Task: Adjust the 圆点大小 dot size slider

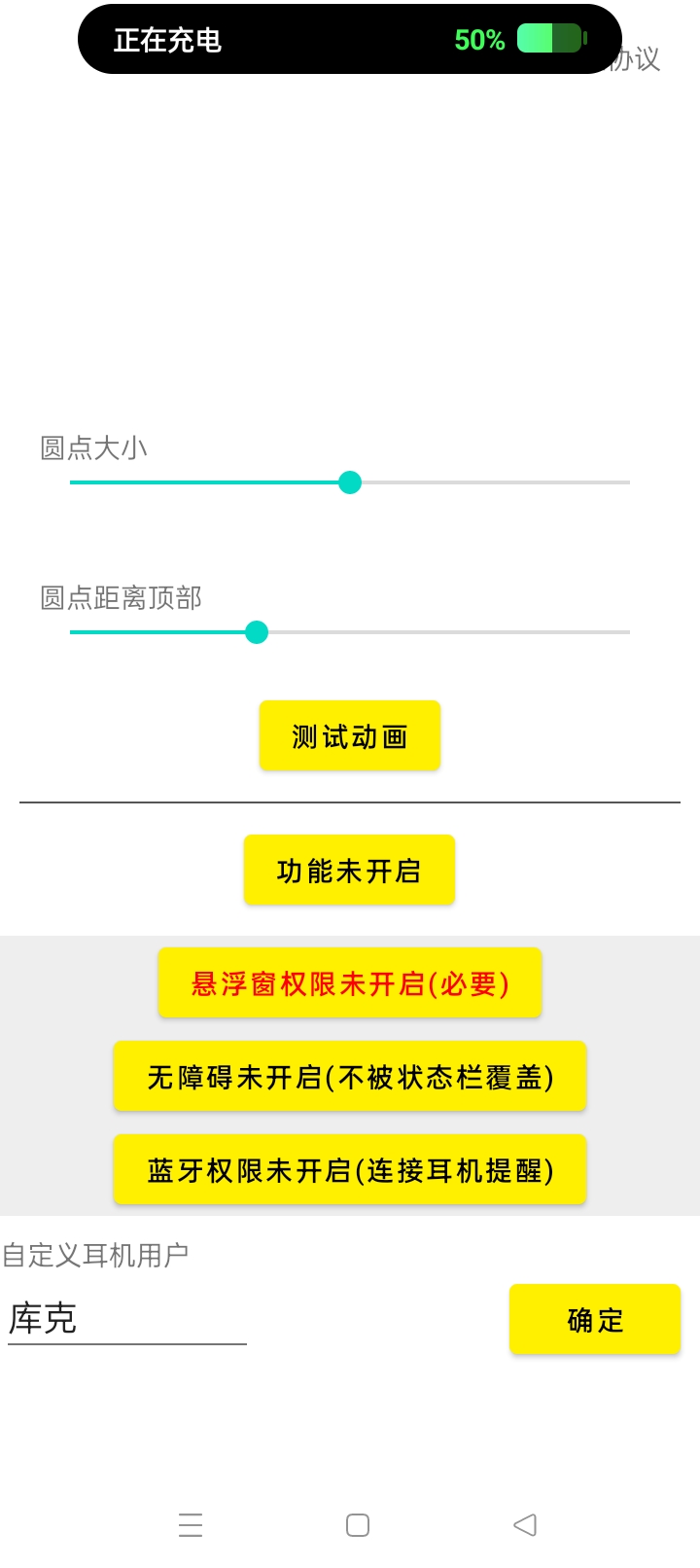Action: click(x=350, y=482)
